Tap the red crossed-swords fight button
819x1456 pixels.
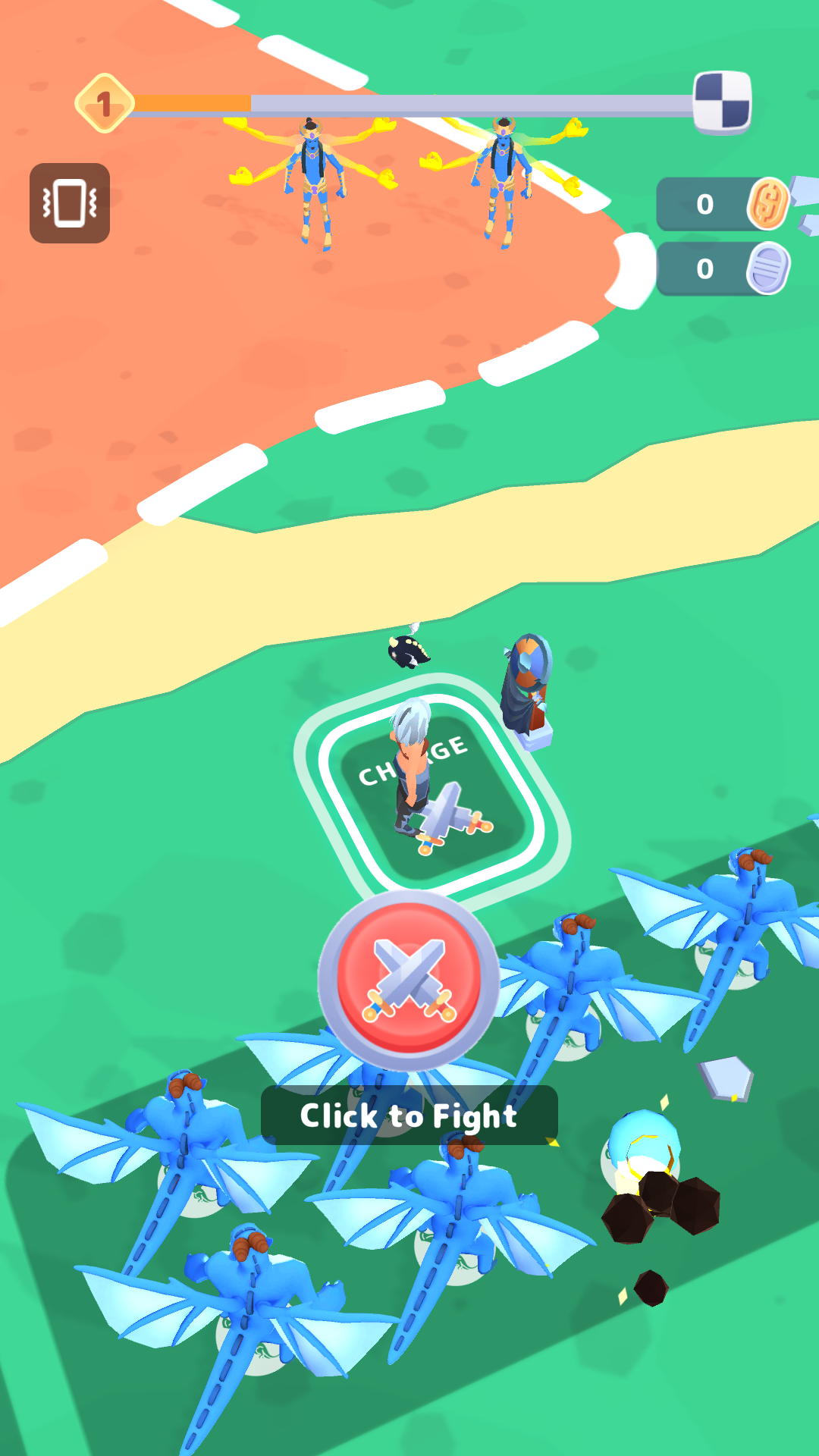point(409,979)
